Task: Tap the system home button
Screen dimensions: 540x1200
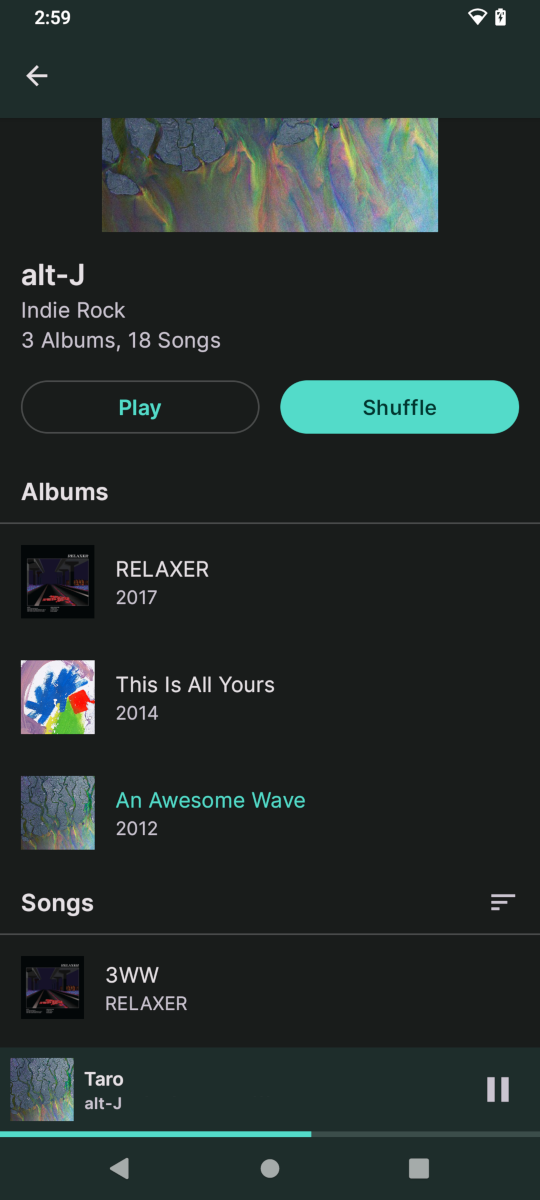Action: coord(270,1168)
